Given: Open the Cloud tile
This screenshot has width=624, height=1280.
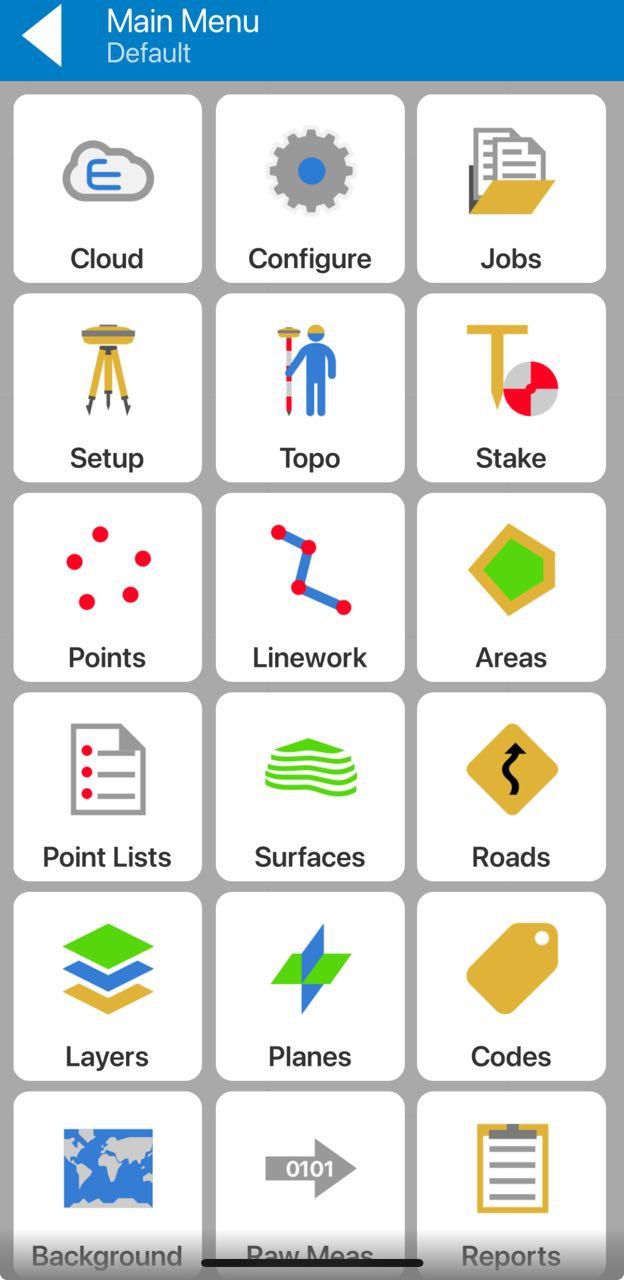Looking at the screenshot, I should point(107,189).
